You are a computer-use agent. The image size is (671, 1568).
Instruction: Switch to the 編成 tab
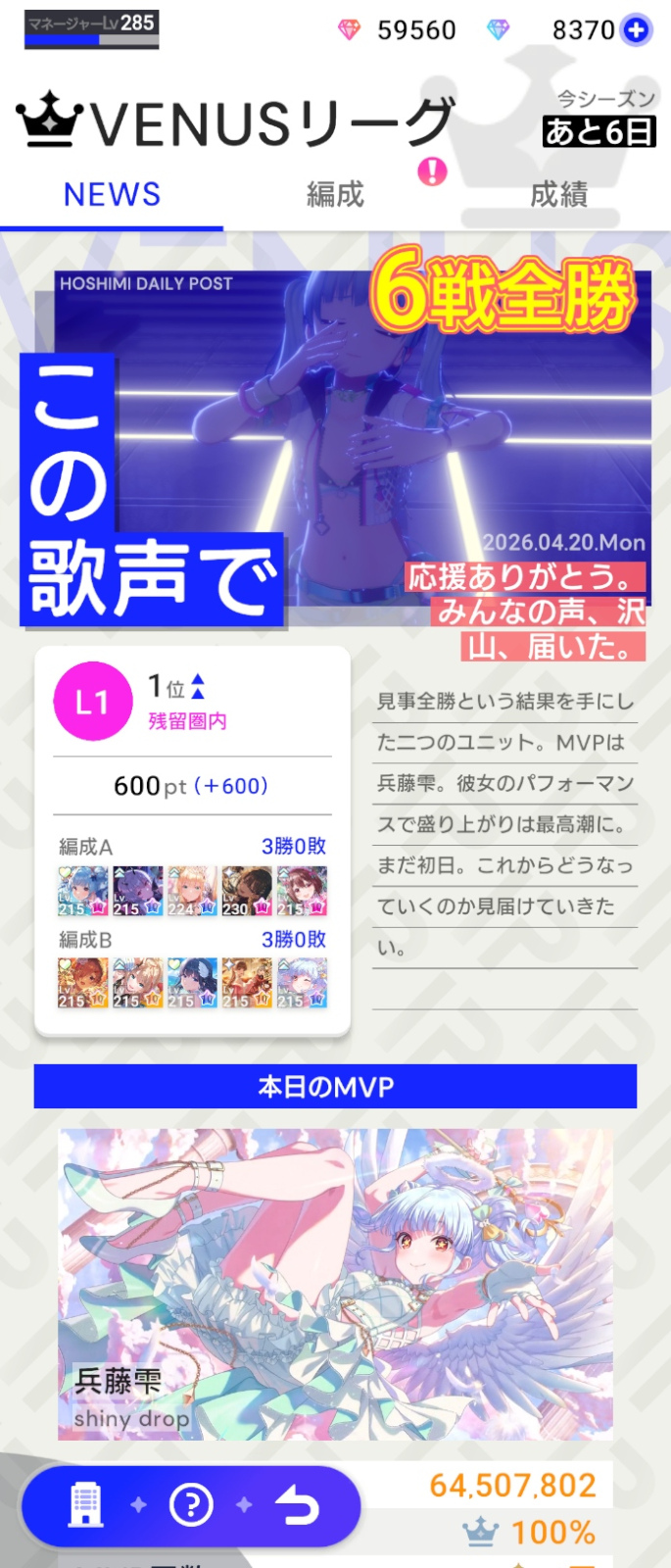(x=335, y=195)
